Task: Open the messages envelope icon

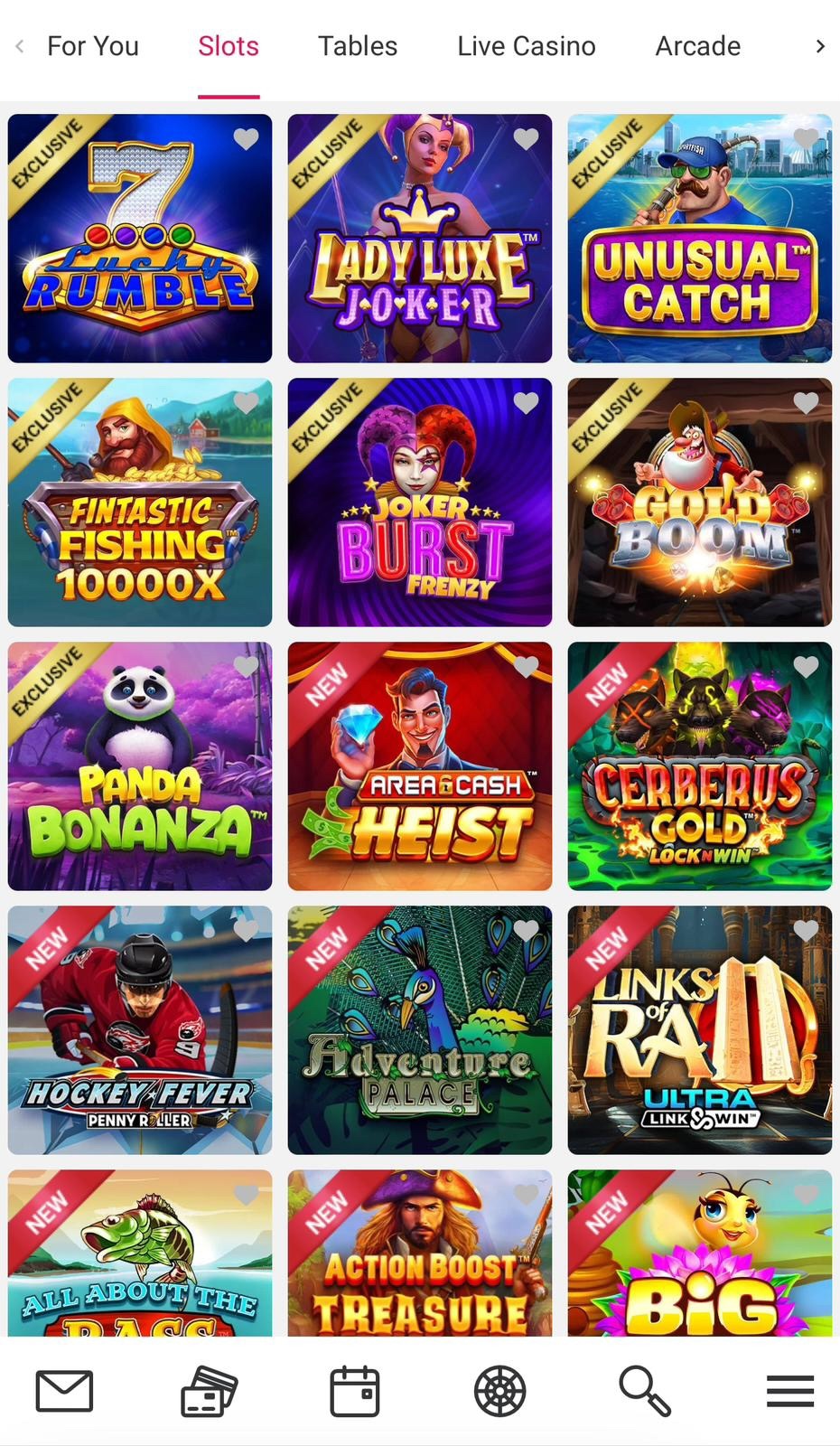Action: pos(64,1391)
